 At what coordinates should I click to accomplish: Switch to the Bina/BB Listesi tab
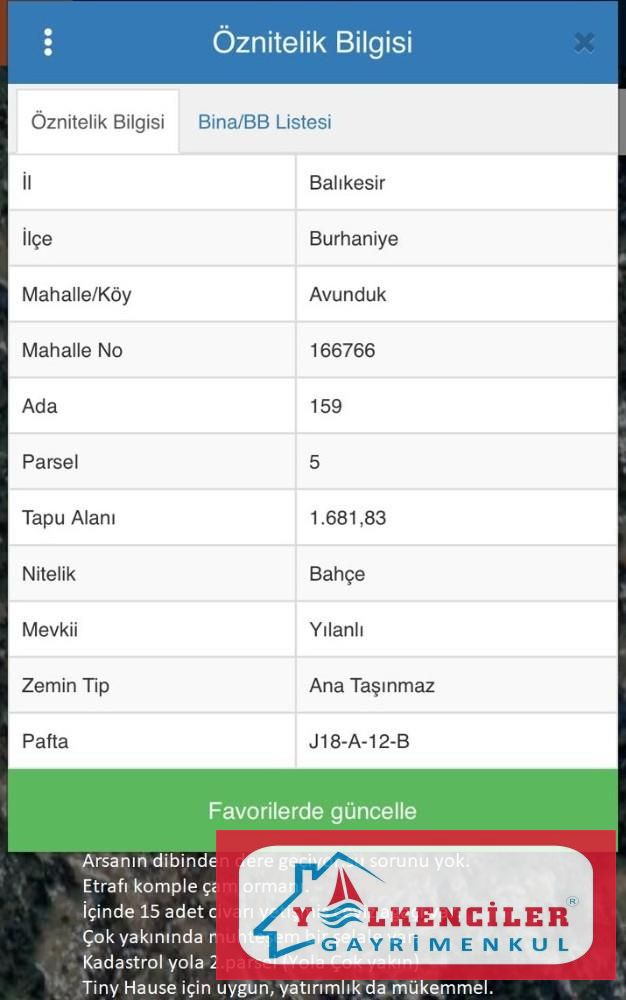[264, 122]
